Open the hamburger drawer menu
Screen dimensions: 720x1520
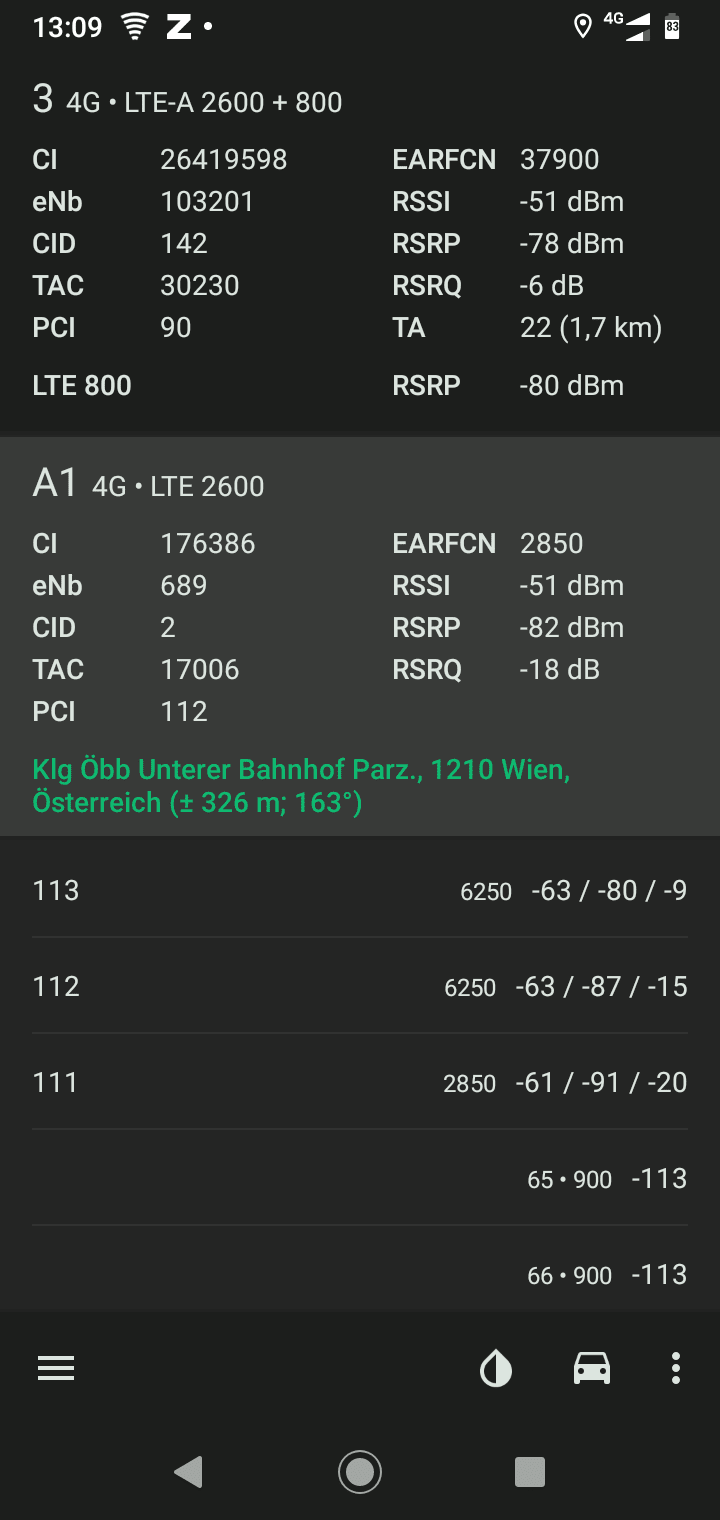point(56,1368)
